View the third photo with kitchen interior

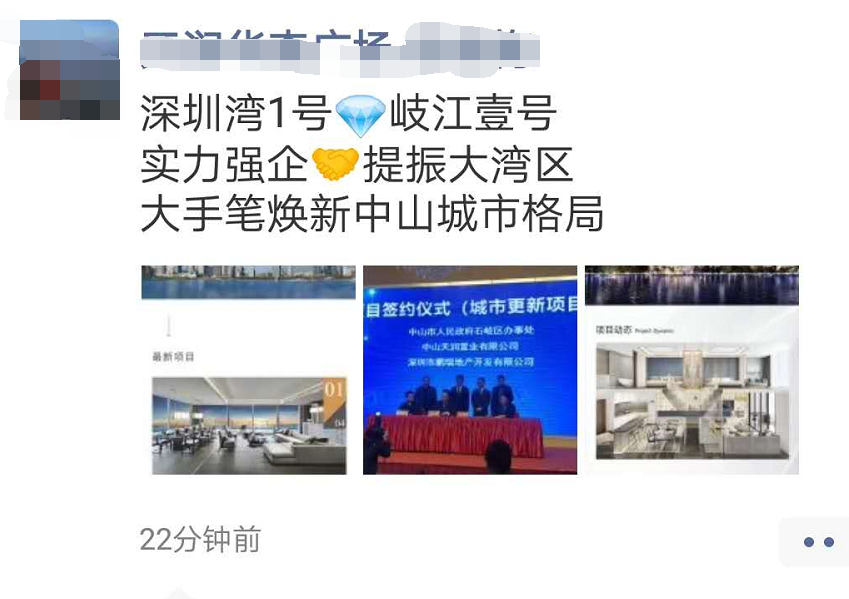pos(691,369)
